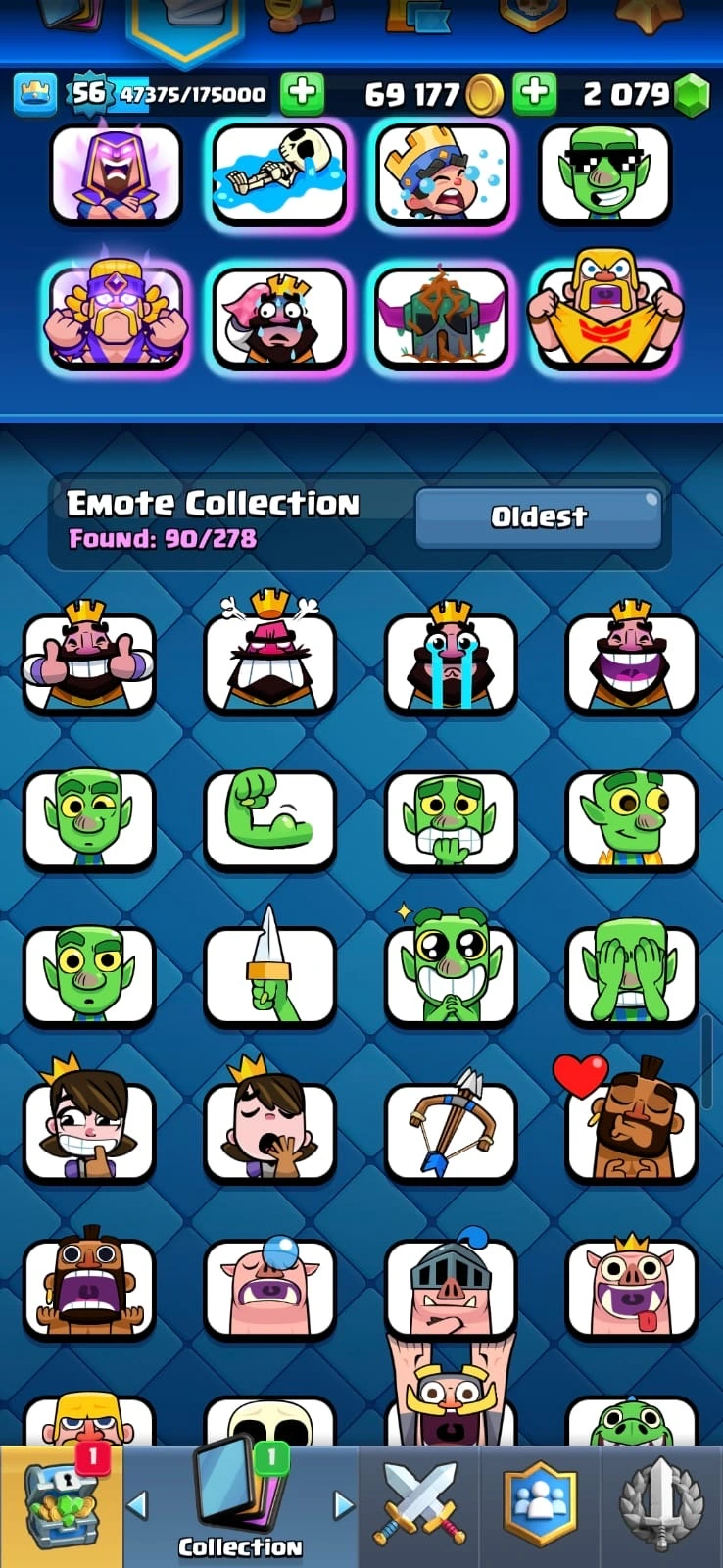Open the Clan social tab

click(540, 1504)
